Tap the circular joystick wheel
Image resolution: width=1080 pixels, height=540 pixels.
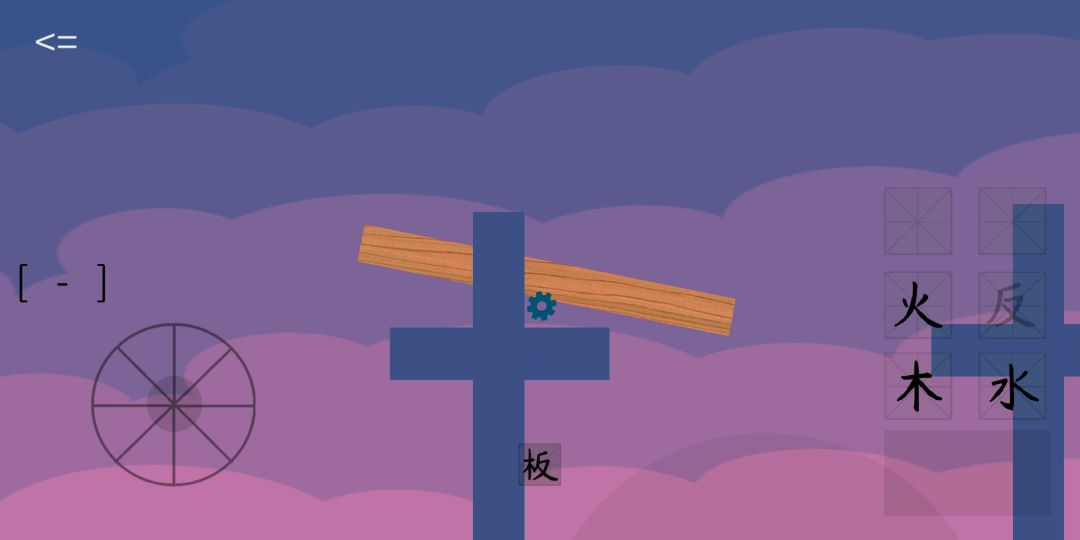pos(174,404)
